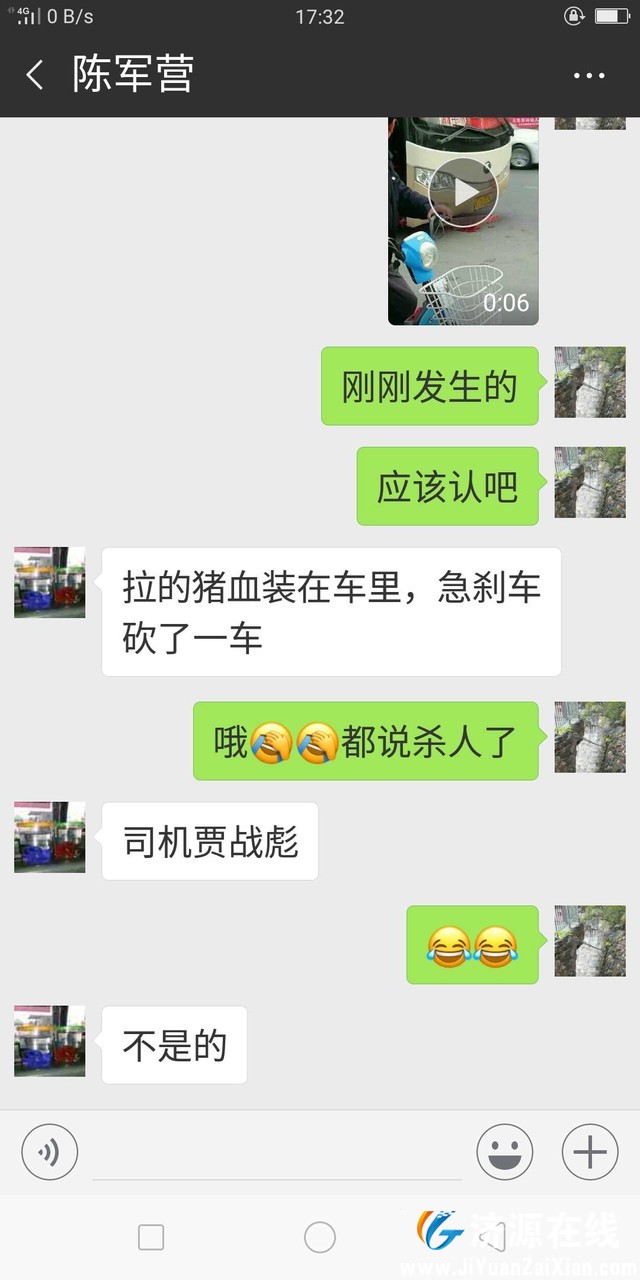Open contact avatar beside 司机贾战彪

point(49,837)
